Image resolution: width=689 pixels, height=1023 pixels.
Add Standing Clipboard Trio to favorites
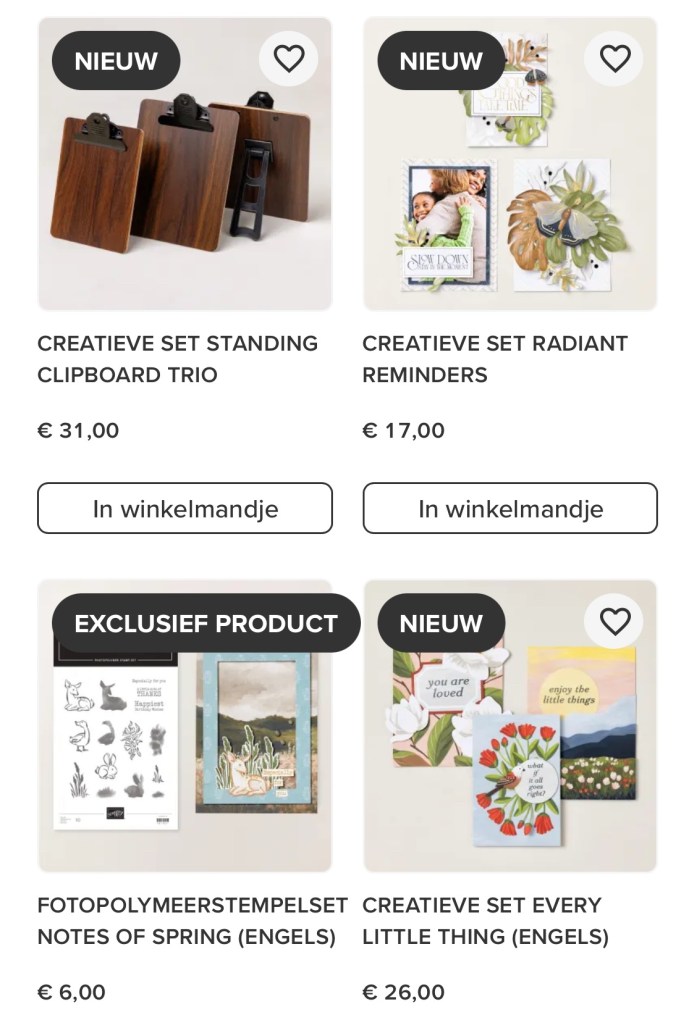click(x=289, y=60)
